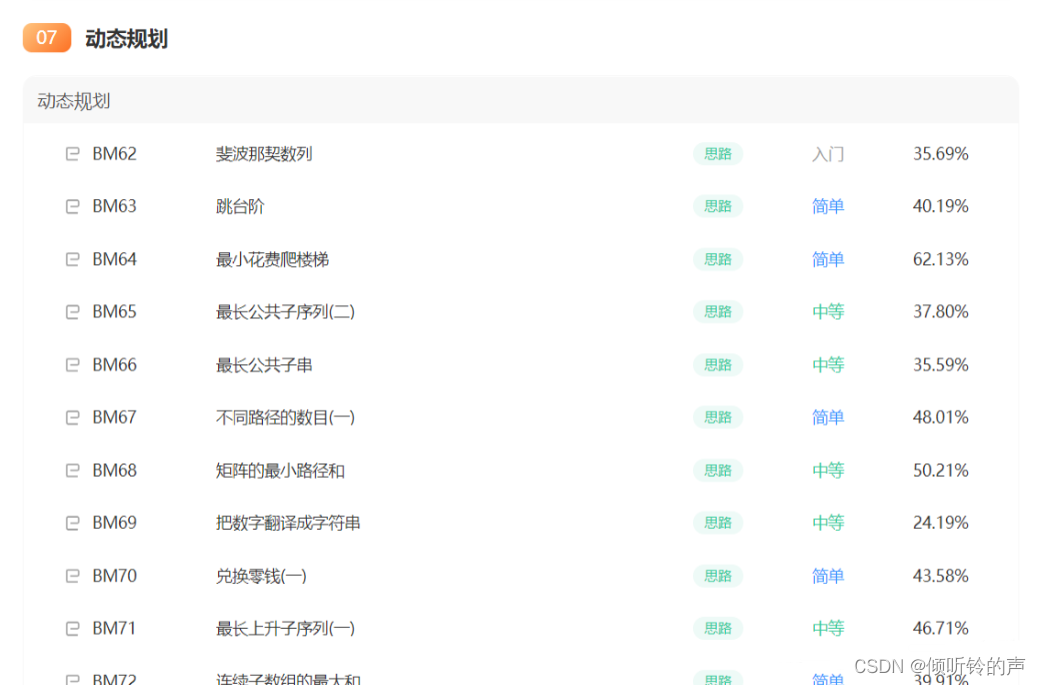Open problem BM67 不同路径的数目(一)
The height and width of the screenshot is (685, 1041).
tap(285, 418)
